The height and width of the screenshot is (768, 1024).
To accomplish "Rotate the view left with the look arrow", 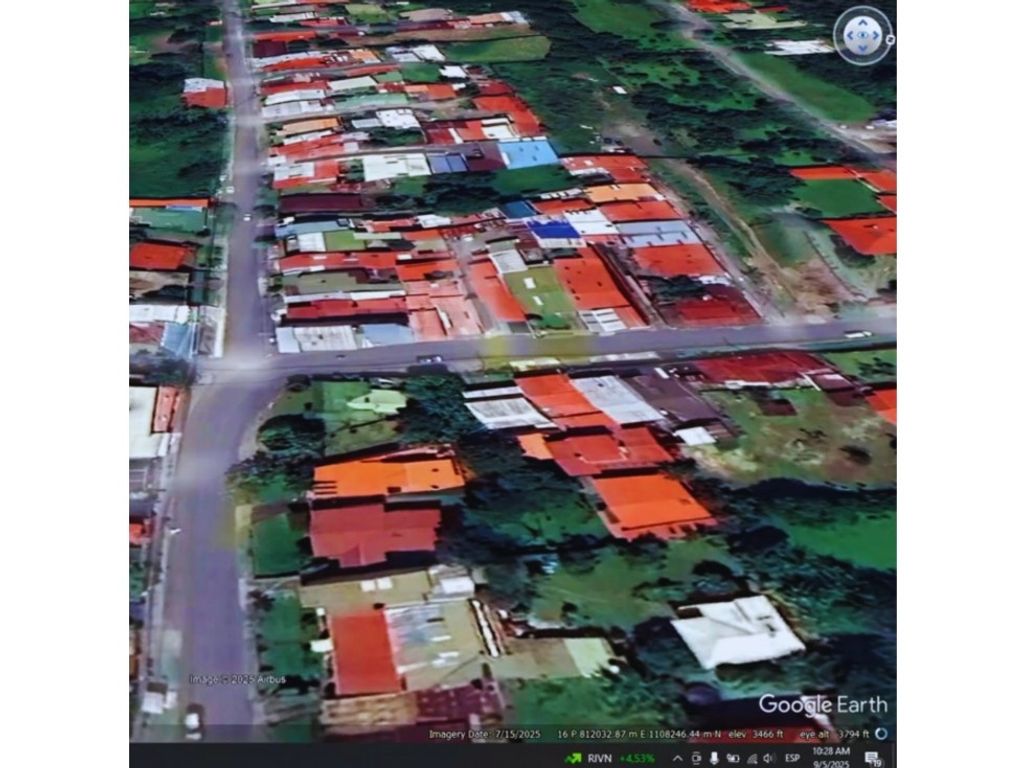I will point(850,35).
